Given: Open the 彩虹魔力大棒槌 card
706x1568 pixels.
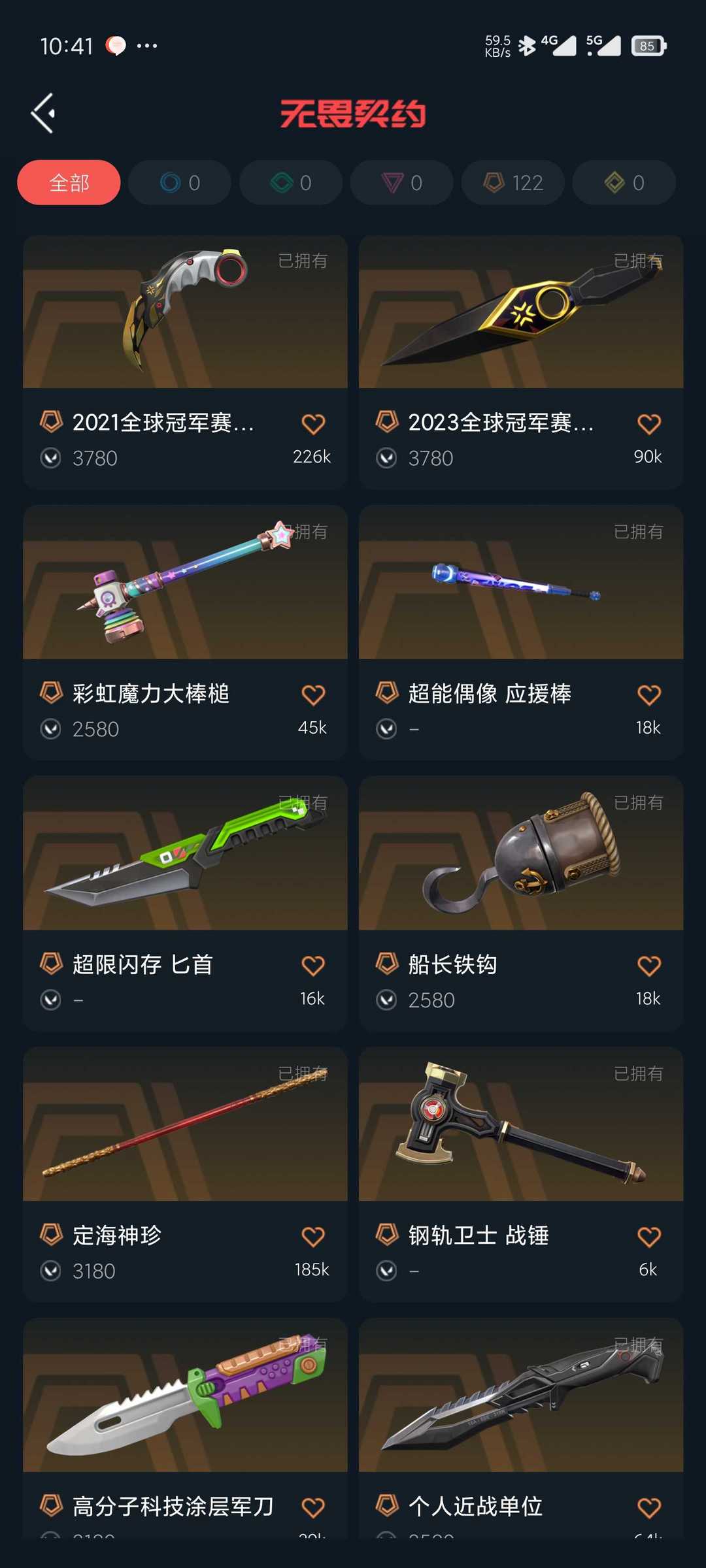Looking at the screenshot, I should [x=185, y=632].
